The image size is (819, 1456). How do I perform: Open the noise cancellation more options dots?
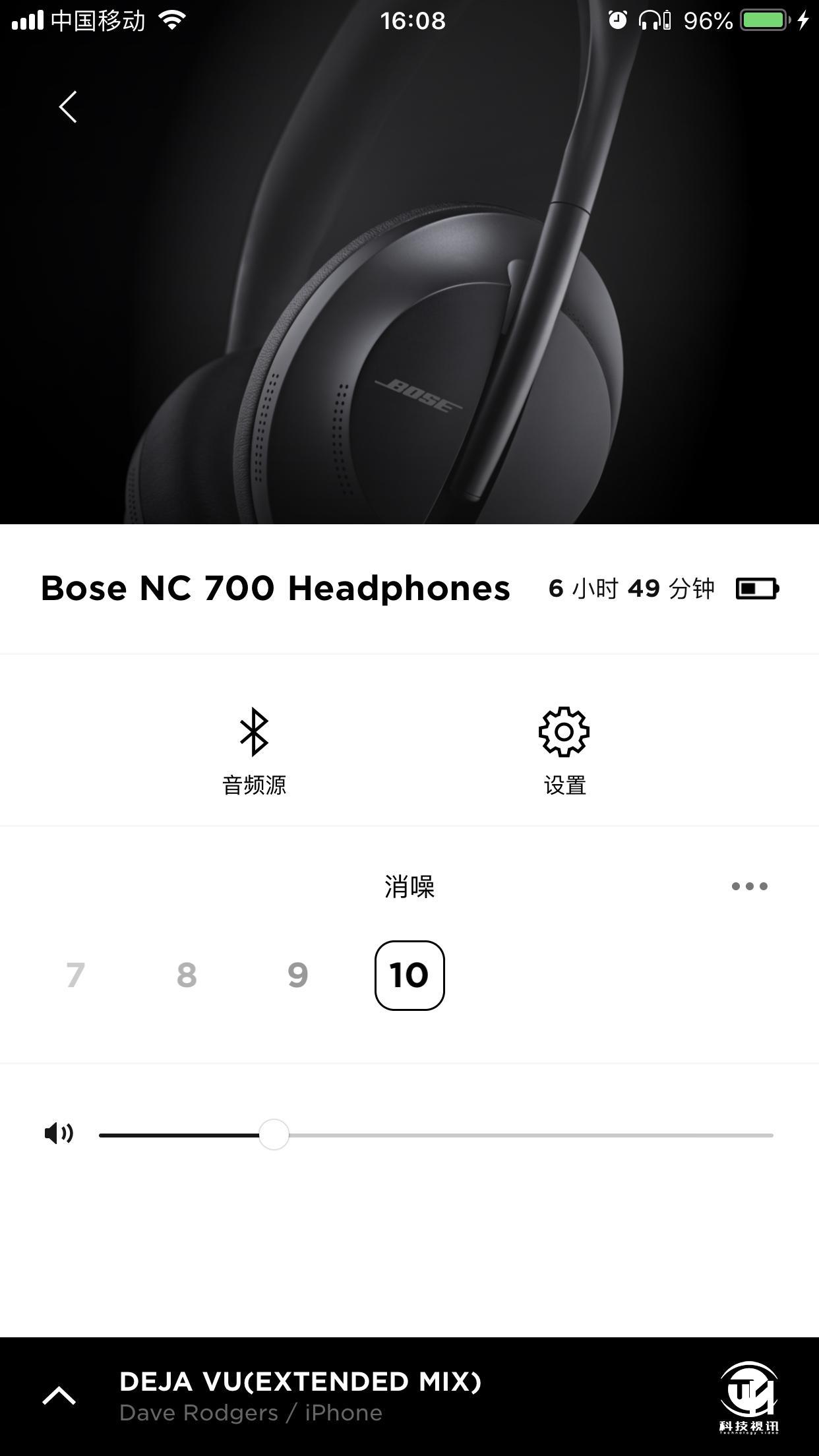pyautogui.click(x=749, y=886)
